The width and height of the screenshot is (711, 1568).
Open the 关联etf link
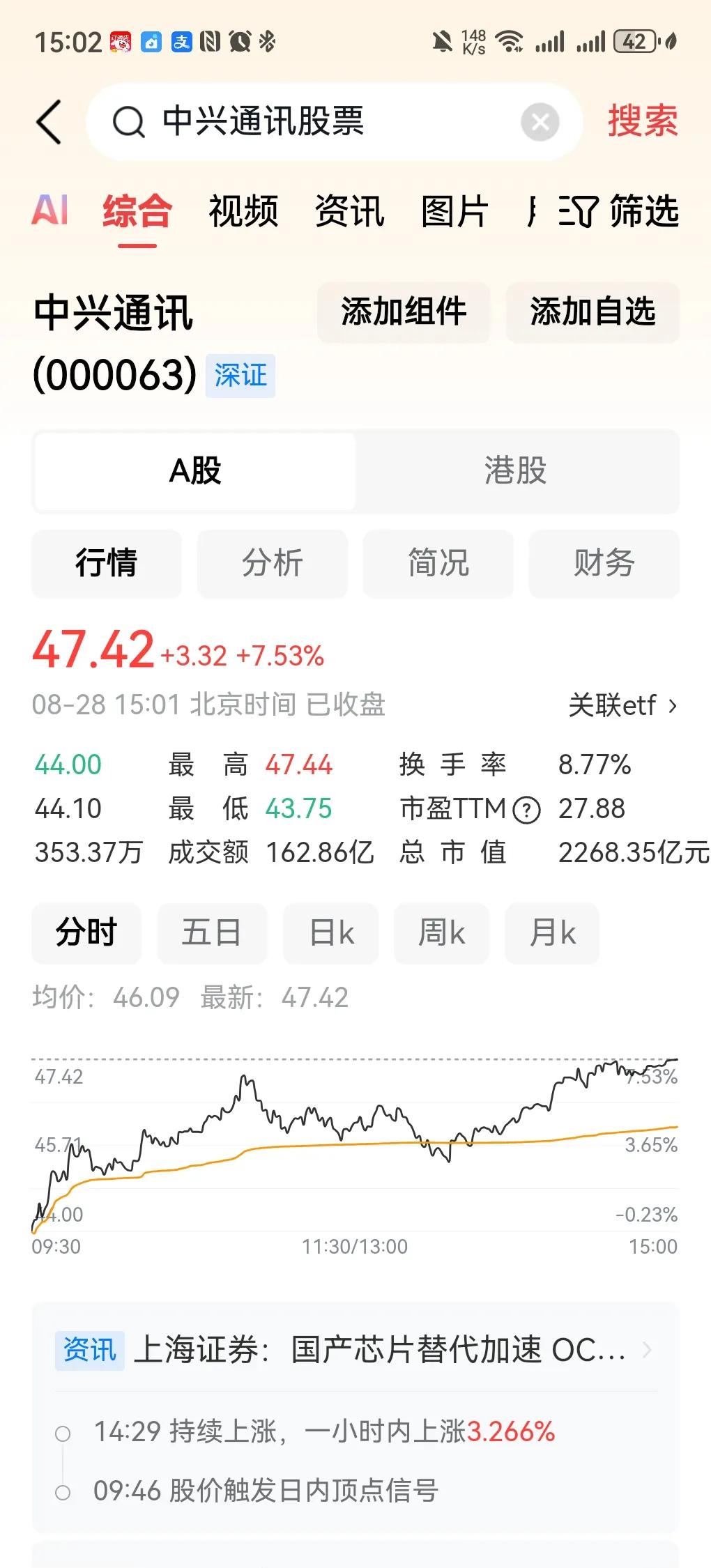pos(622,705)
